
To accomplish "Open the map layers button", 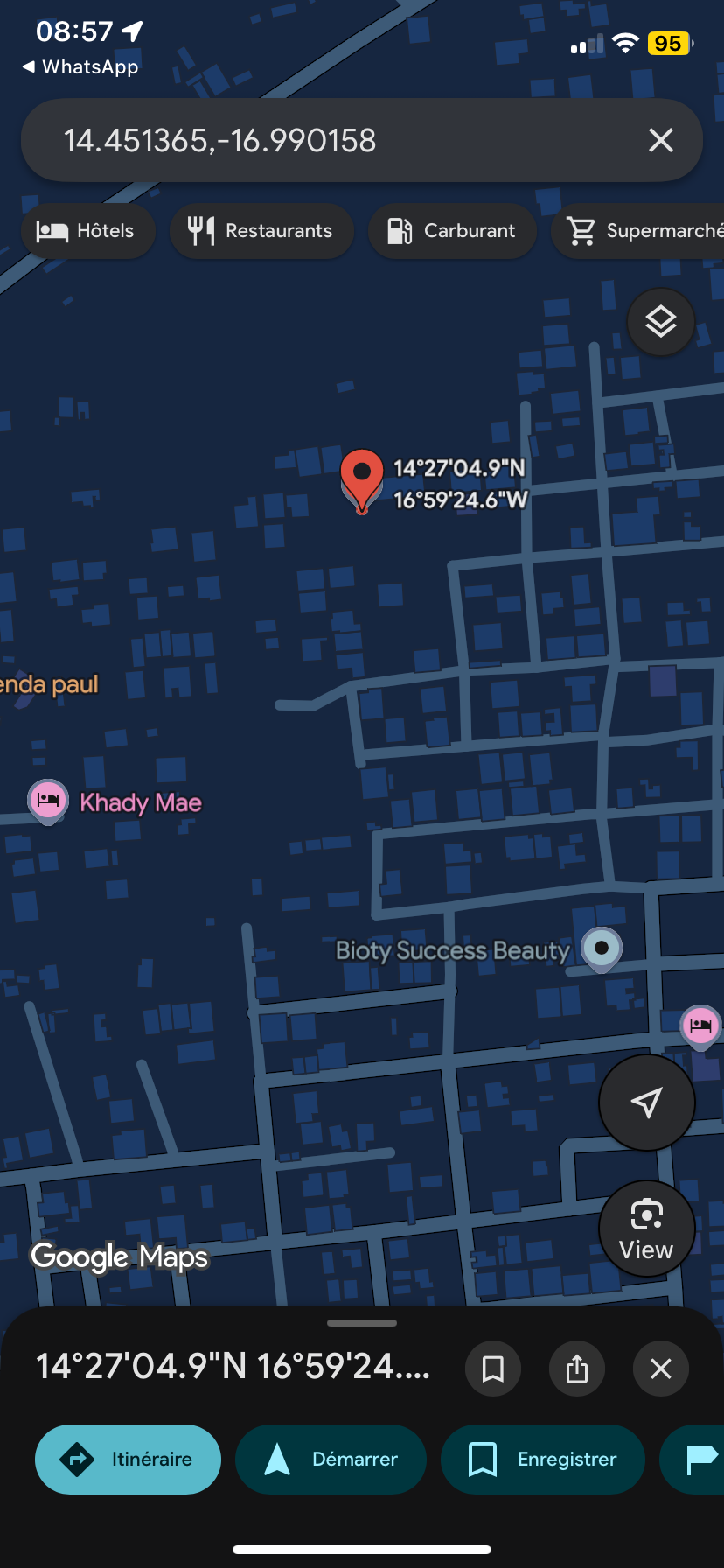I will coord(661,322).
